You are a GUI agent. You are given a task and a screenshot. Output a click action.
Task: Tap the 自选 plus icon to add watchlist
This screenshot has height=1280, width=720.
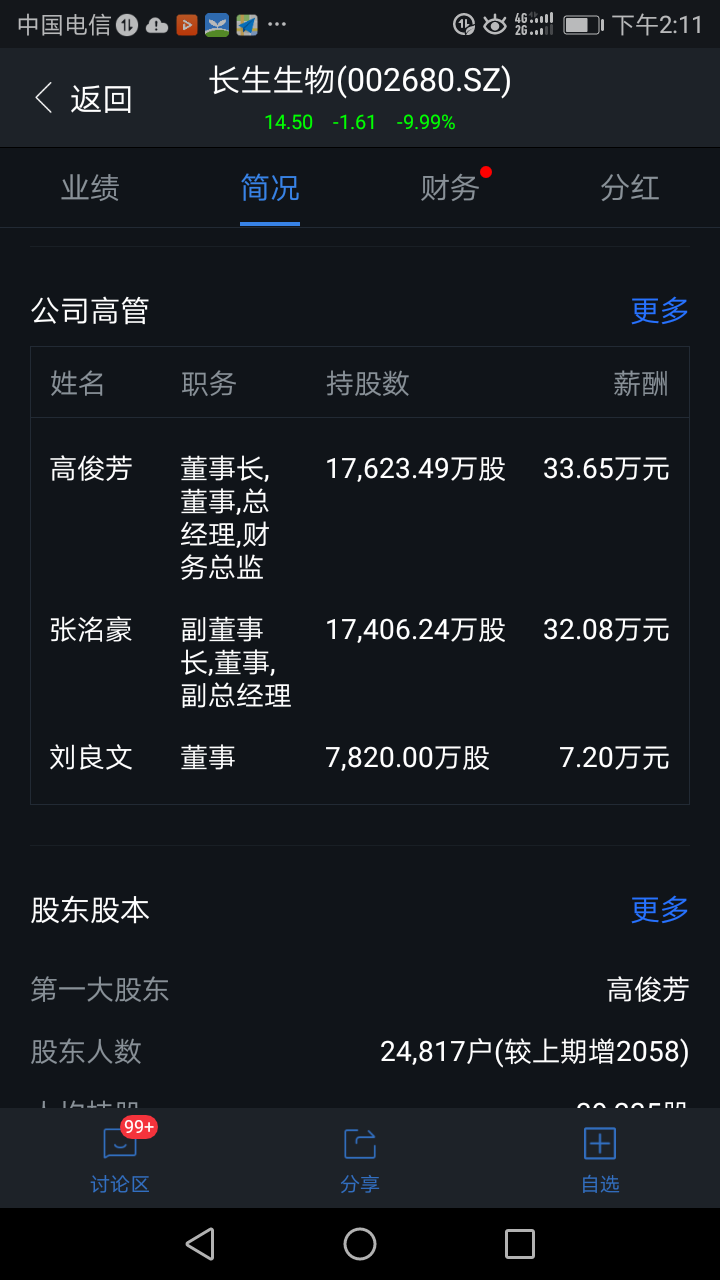[x=598, y=1145]
